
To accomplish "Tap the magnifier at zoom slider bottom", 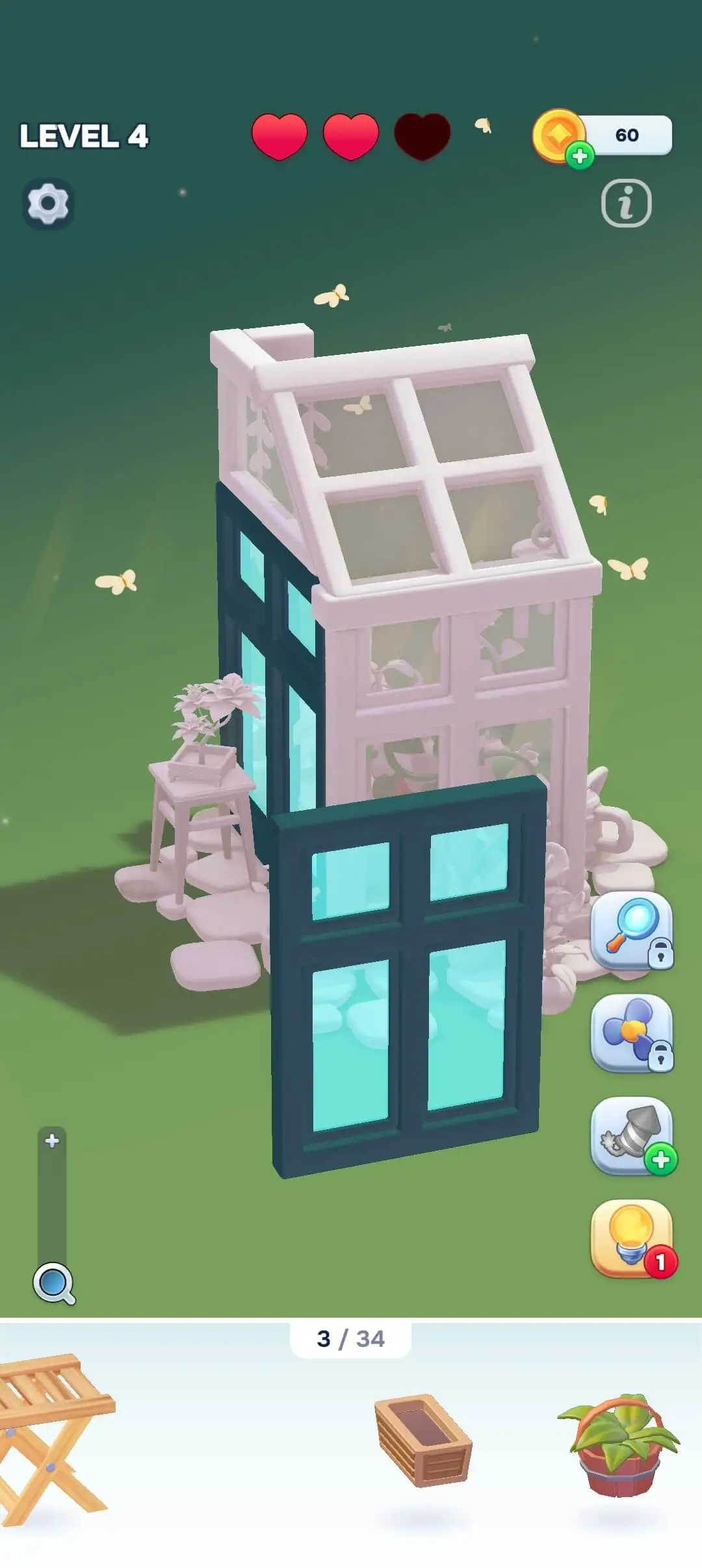I will point(53,1283).
